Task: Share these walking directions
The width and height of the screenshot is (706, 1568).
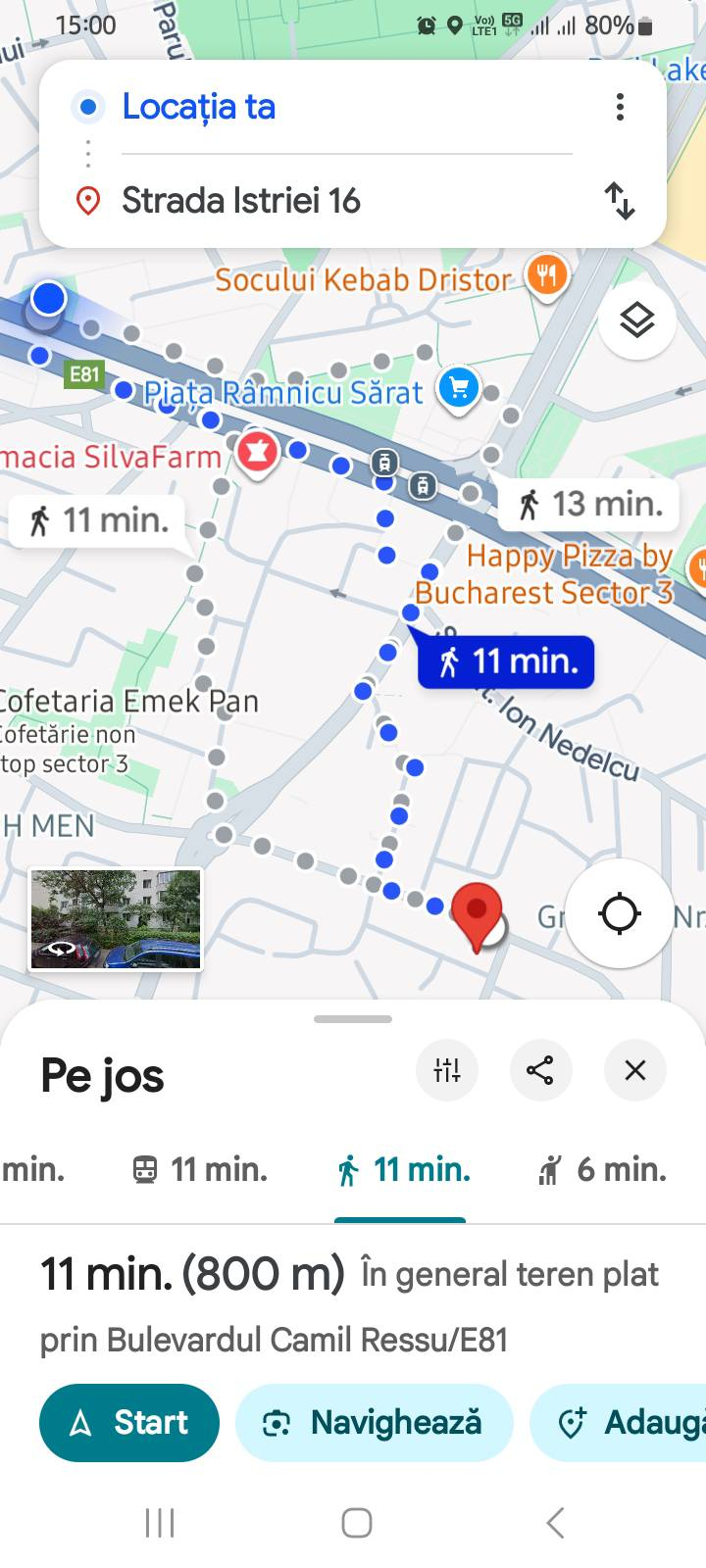Action: coord(540,1070)
